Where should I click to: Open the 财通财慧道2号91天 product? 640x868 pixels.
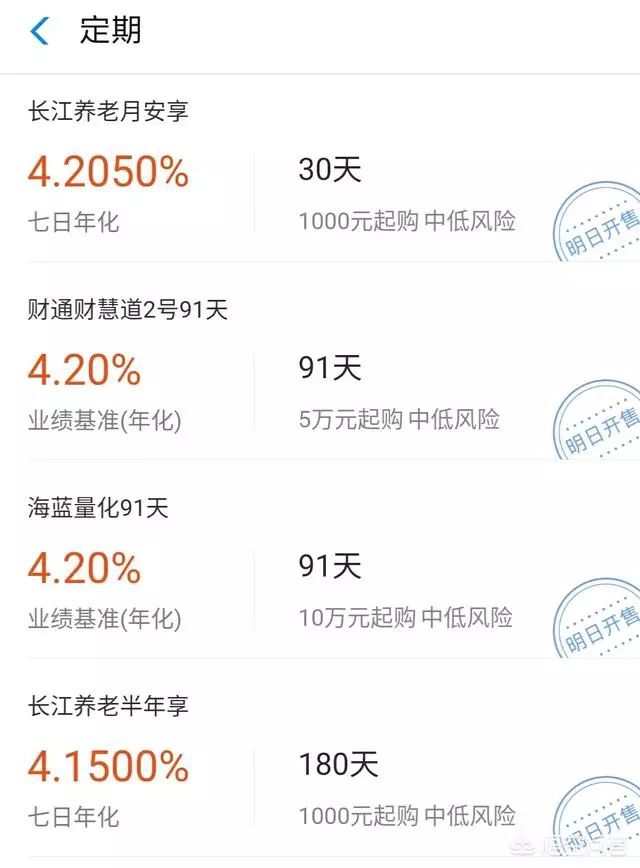[x=128, y=310]
